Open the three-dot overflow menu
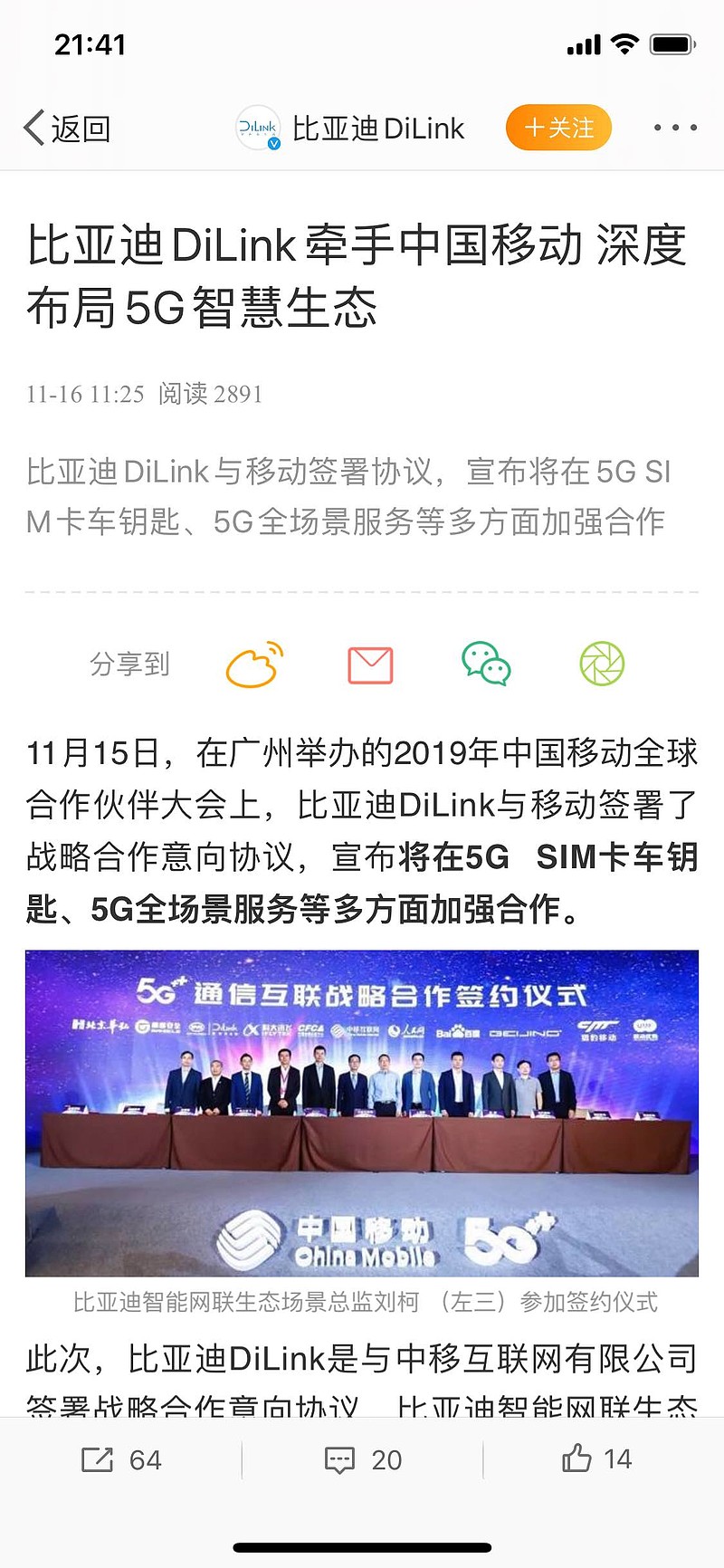Image resolution: width=724 pixels, height=1568 pixels. pos(674,127)
